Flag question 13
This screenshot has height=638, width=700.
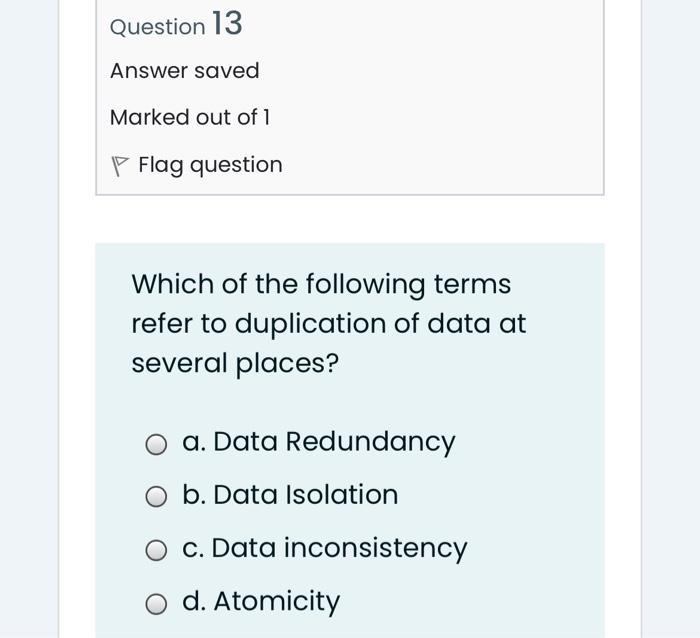(x=197, y=165)
